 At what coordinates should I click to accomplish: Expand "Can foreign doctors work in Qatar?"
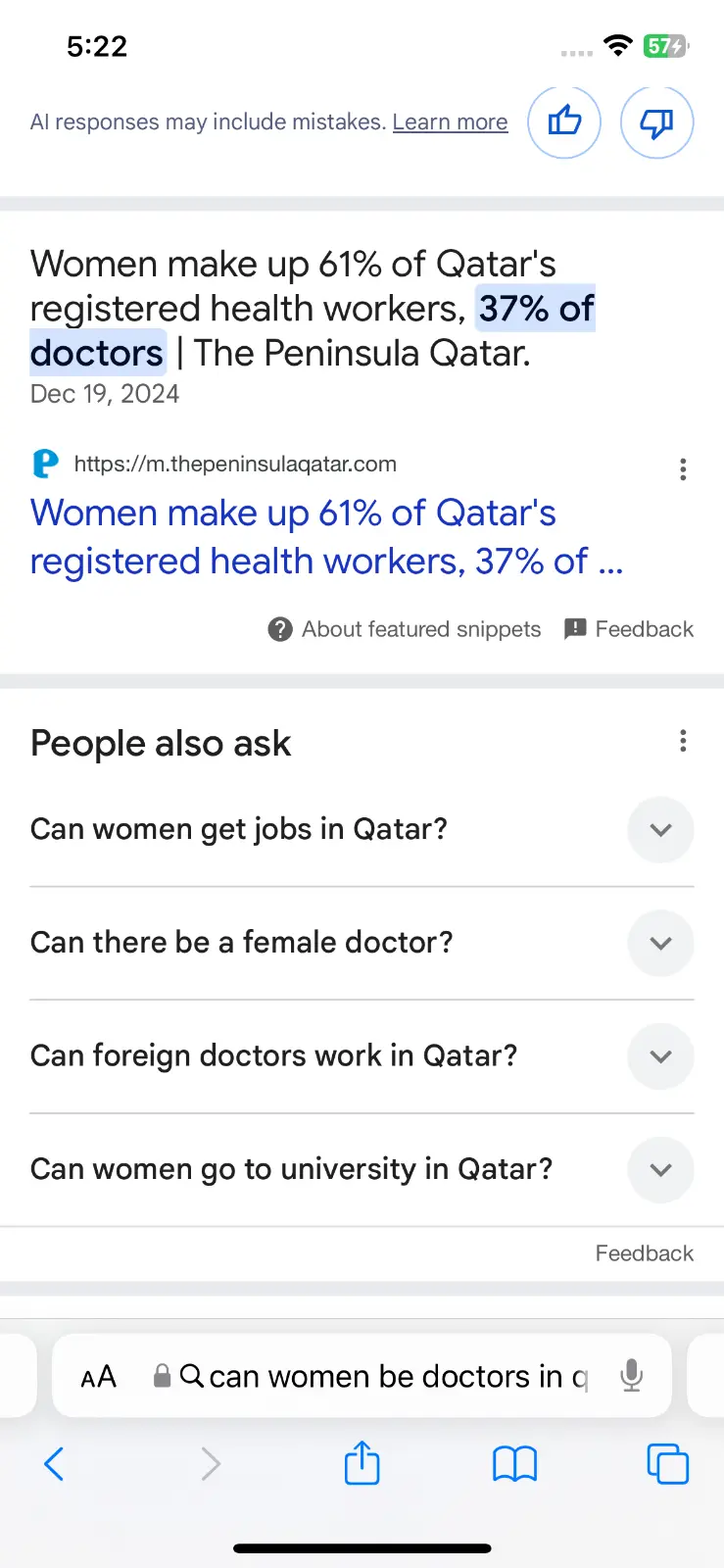click(x=660, y=1056)
